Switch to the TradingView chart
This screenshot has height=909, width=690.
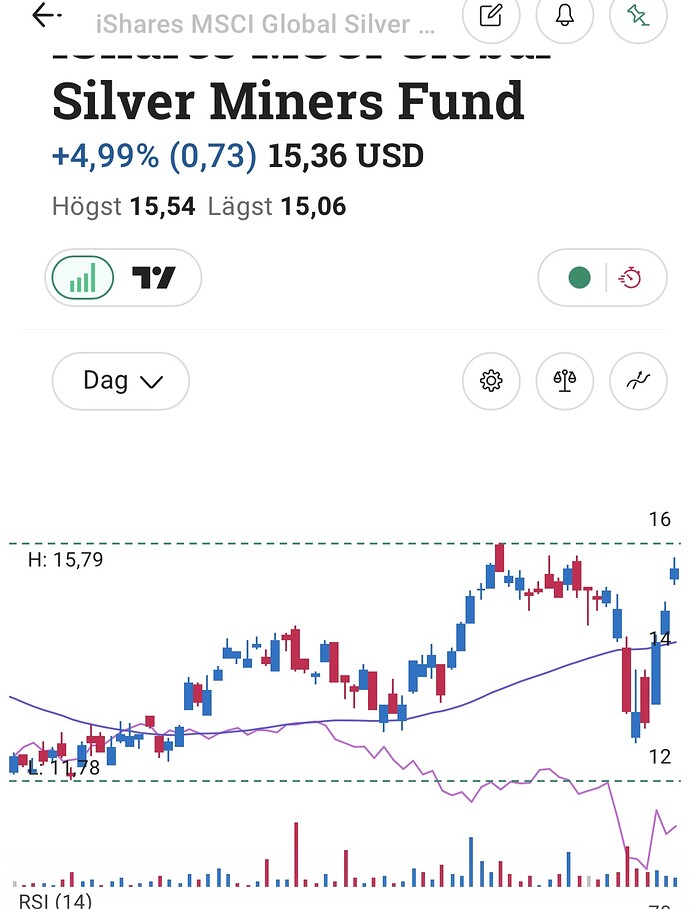(154, 277)
